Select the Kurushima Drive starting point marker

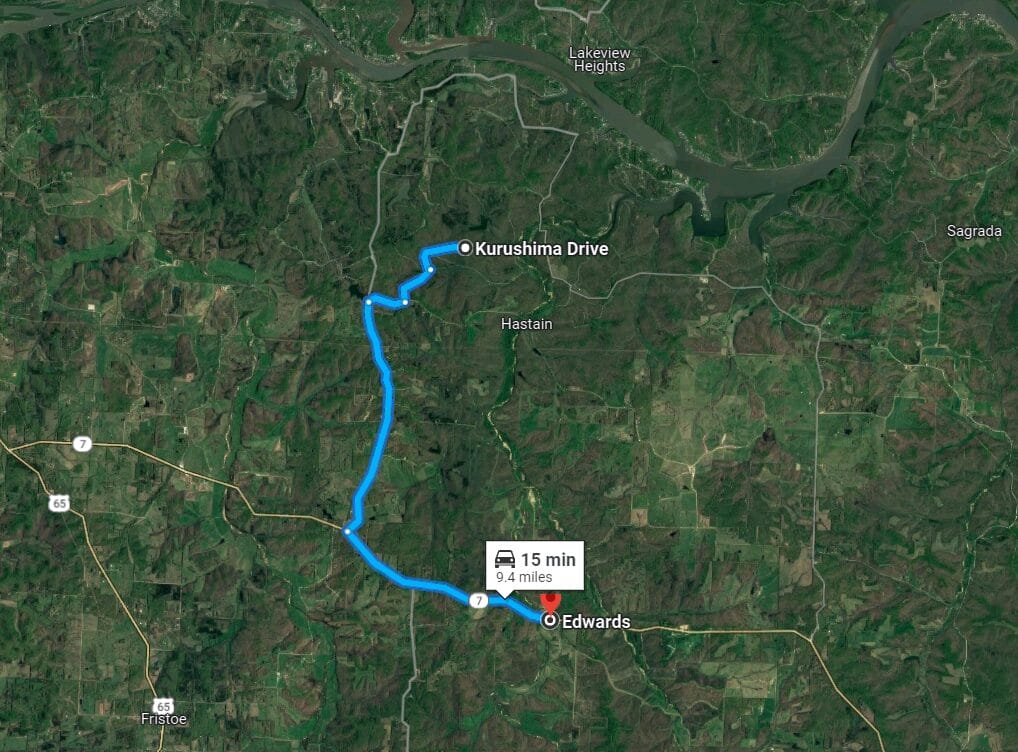click(x=465, y=248)
